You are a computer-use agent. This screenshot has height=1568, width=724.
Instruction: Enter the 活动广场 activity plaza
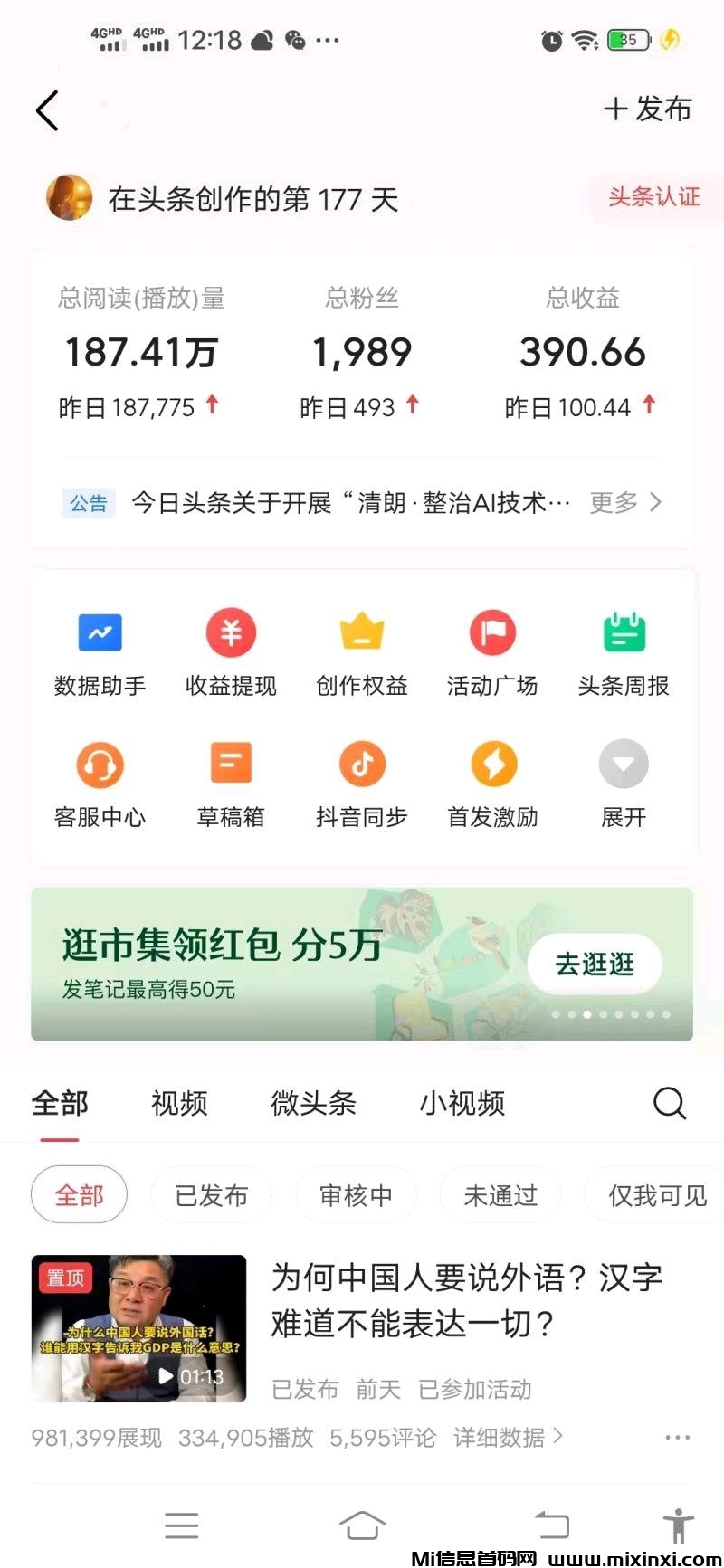coord(492,651)
